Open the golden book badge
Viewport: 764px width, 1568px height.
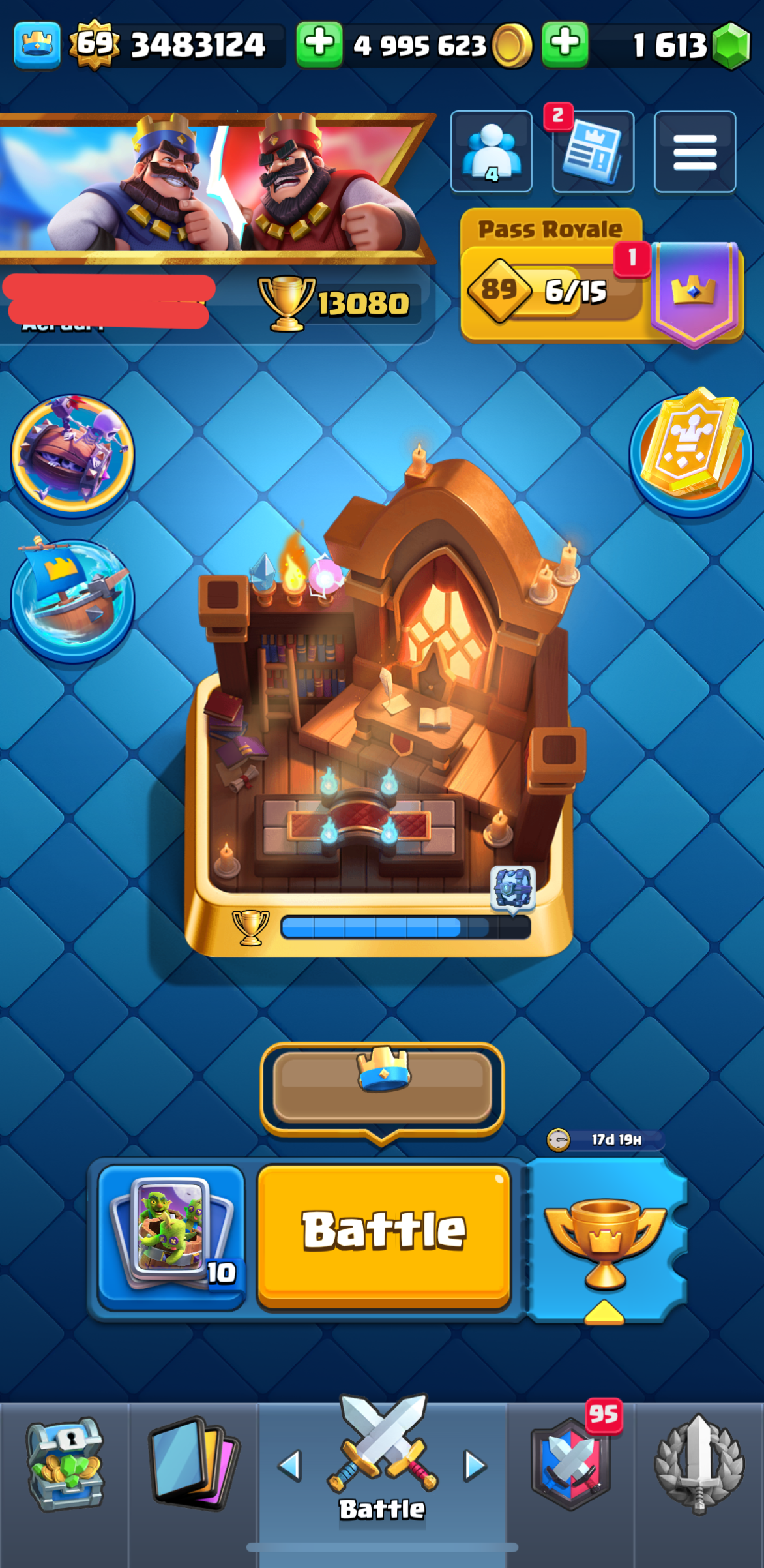point(692,450)
